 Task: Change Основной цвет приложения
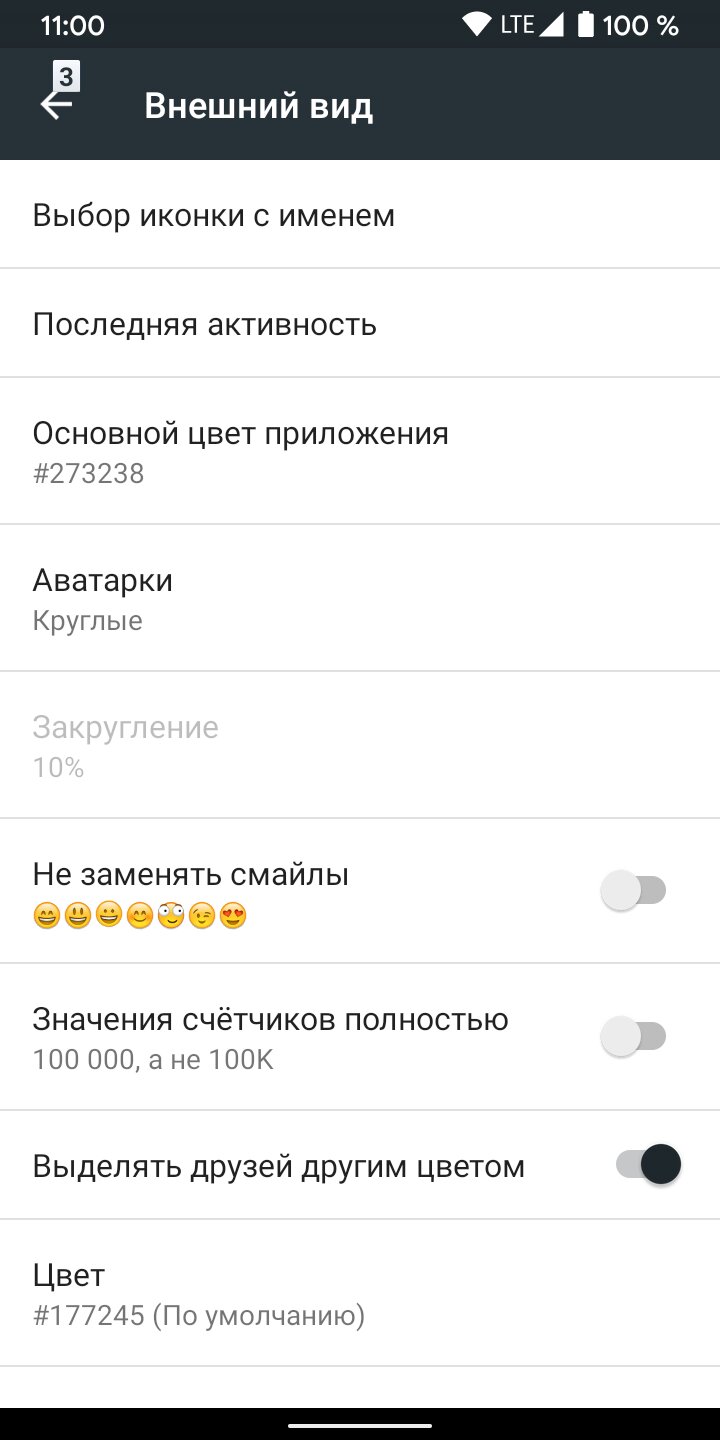tap(360, 451)
